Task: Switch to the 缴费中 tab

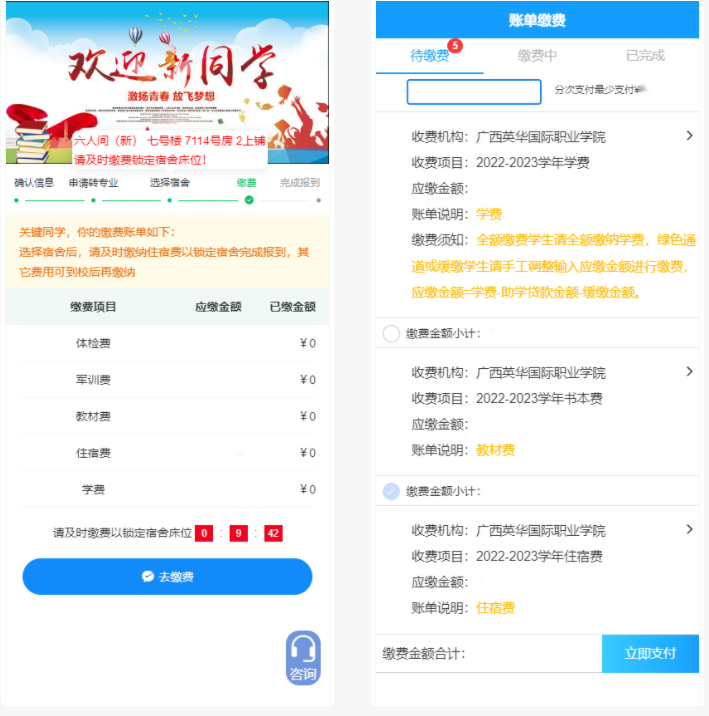Action: click(x=537, y=56)
